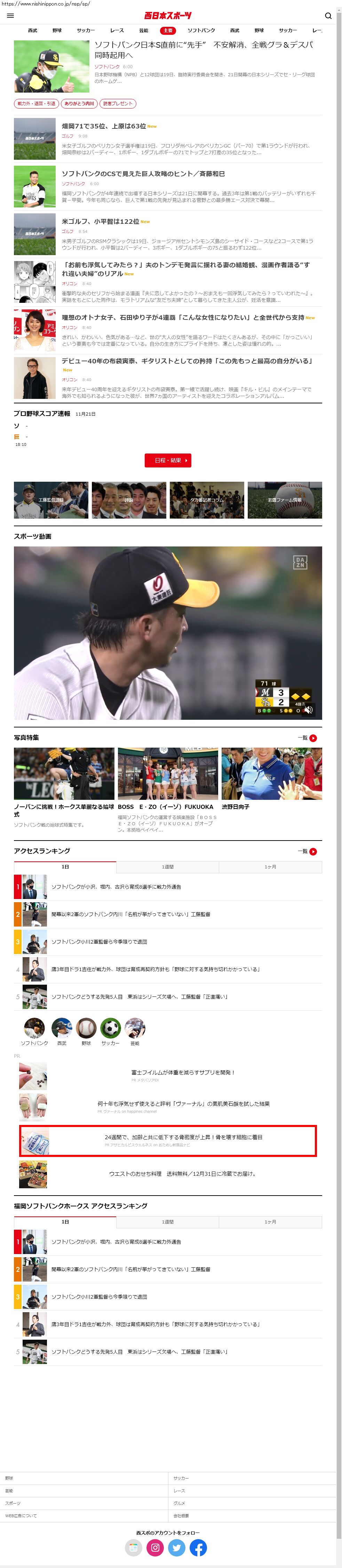Open the 富士フイルム supplement ad
Viewport: 342px width, 1568px height.
[183, 1072]
